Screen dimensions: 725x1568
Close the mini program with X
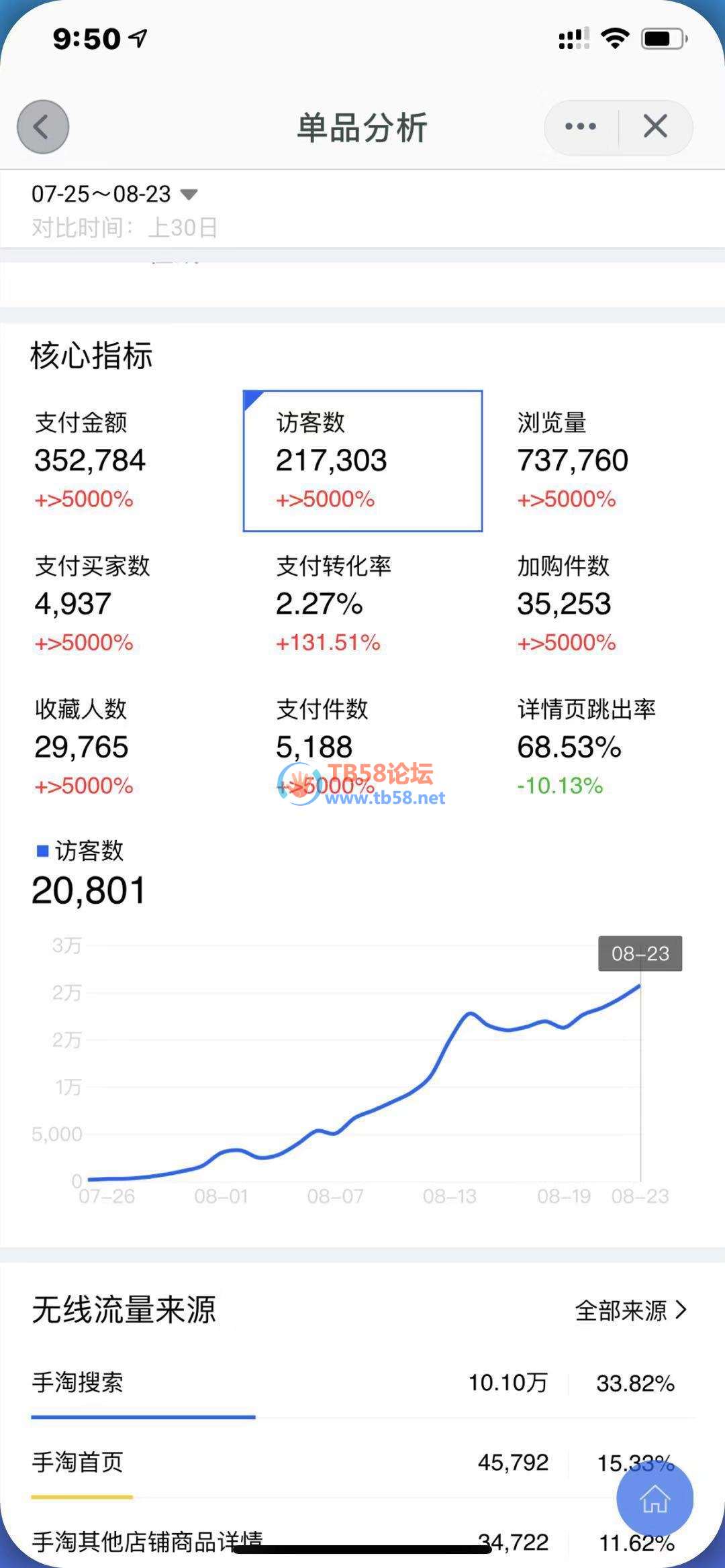655,127
